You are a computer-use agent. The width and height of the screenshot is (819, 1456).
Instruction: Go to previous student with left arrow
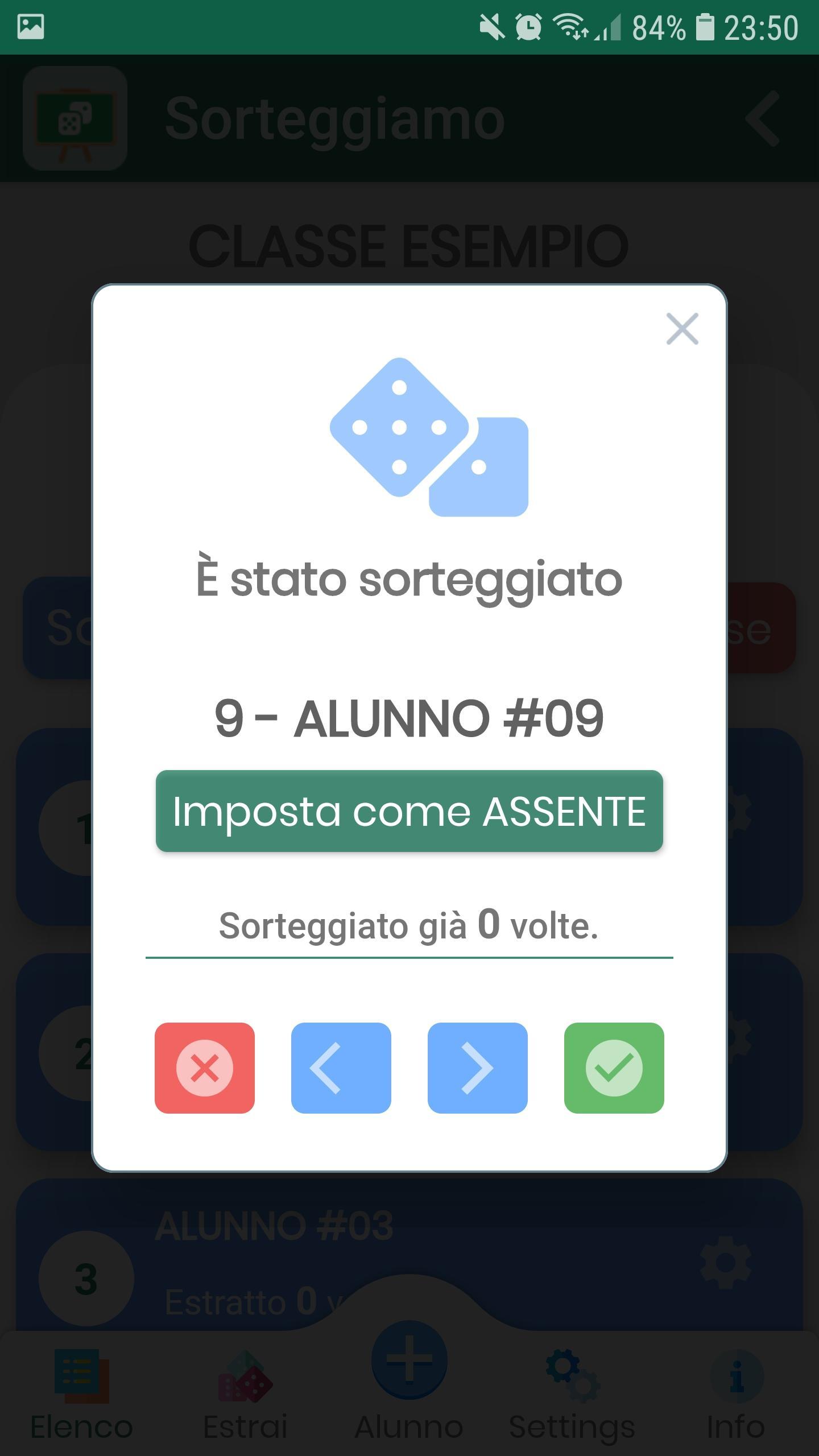341,1068
